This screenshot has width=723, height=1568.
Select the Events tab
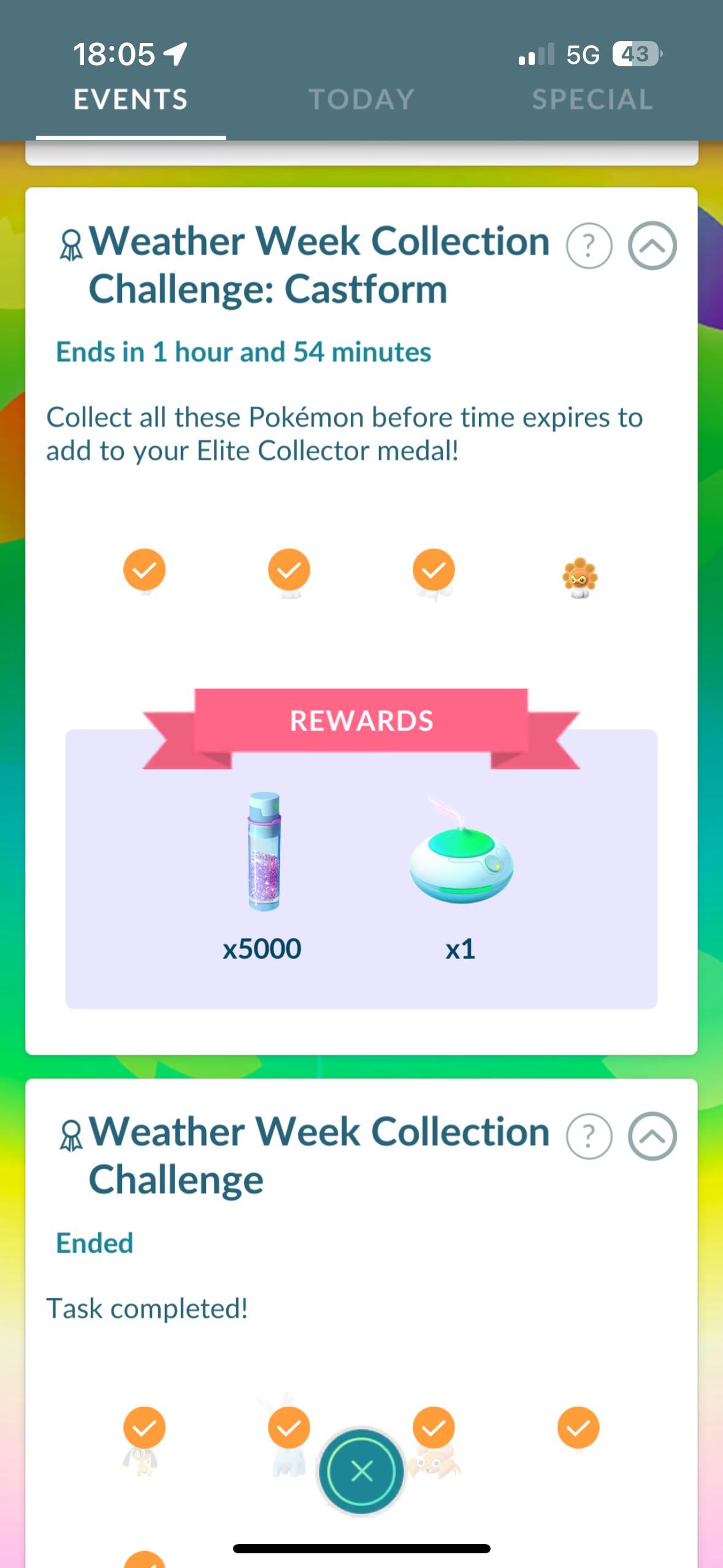(x=131, y=99)
